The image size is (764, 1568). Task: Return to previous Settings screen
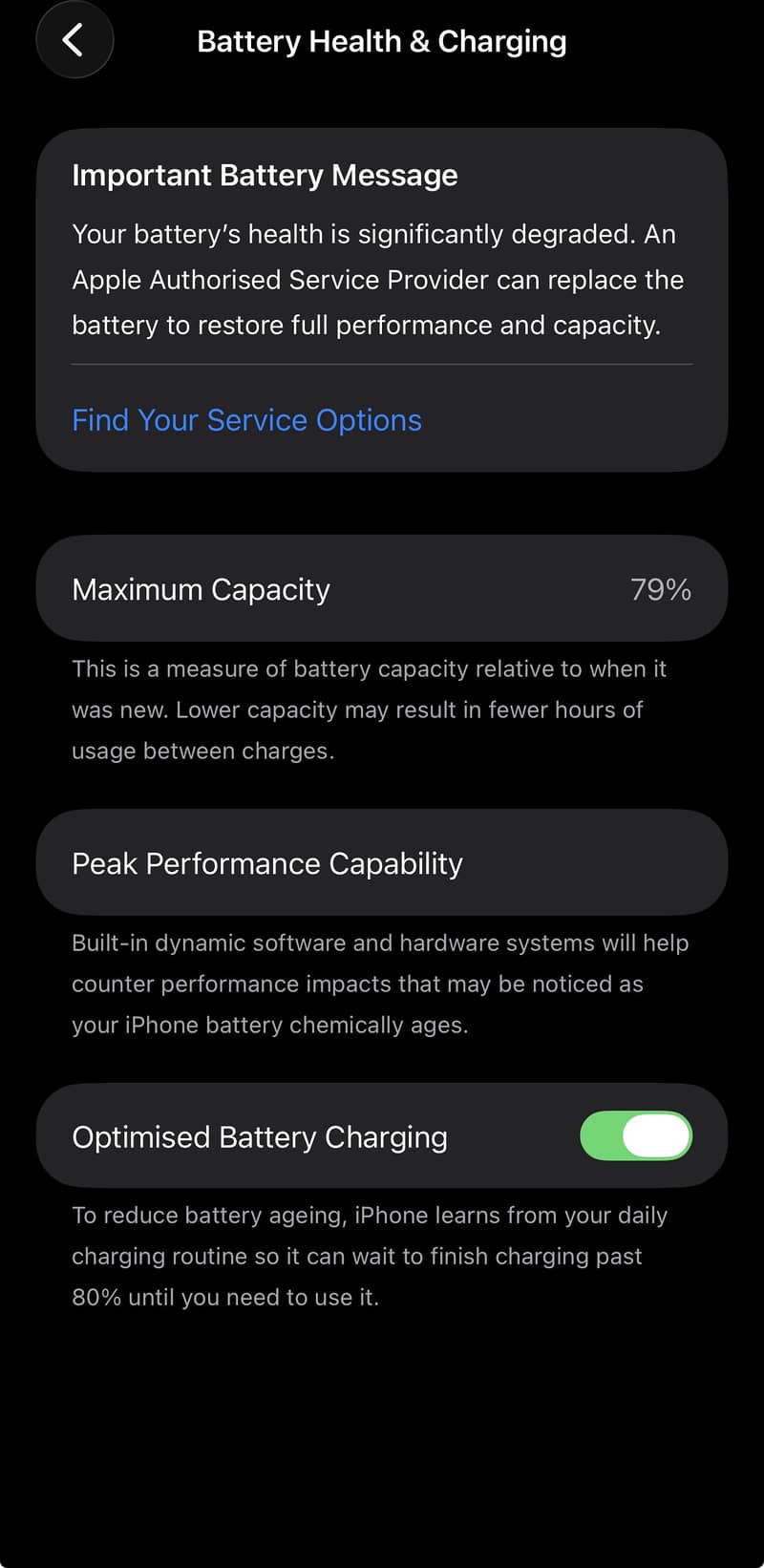coord(74,40)
